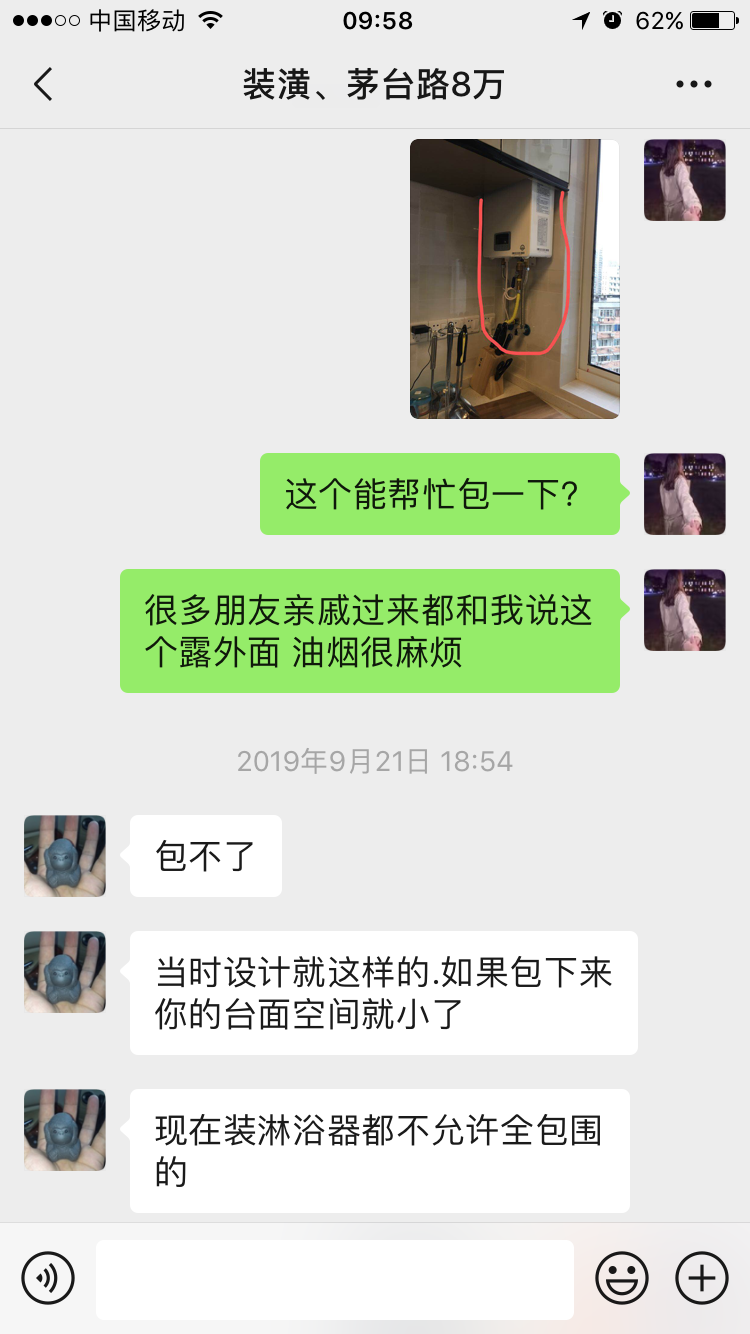Focus the message text field

(334, 1279)
